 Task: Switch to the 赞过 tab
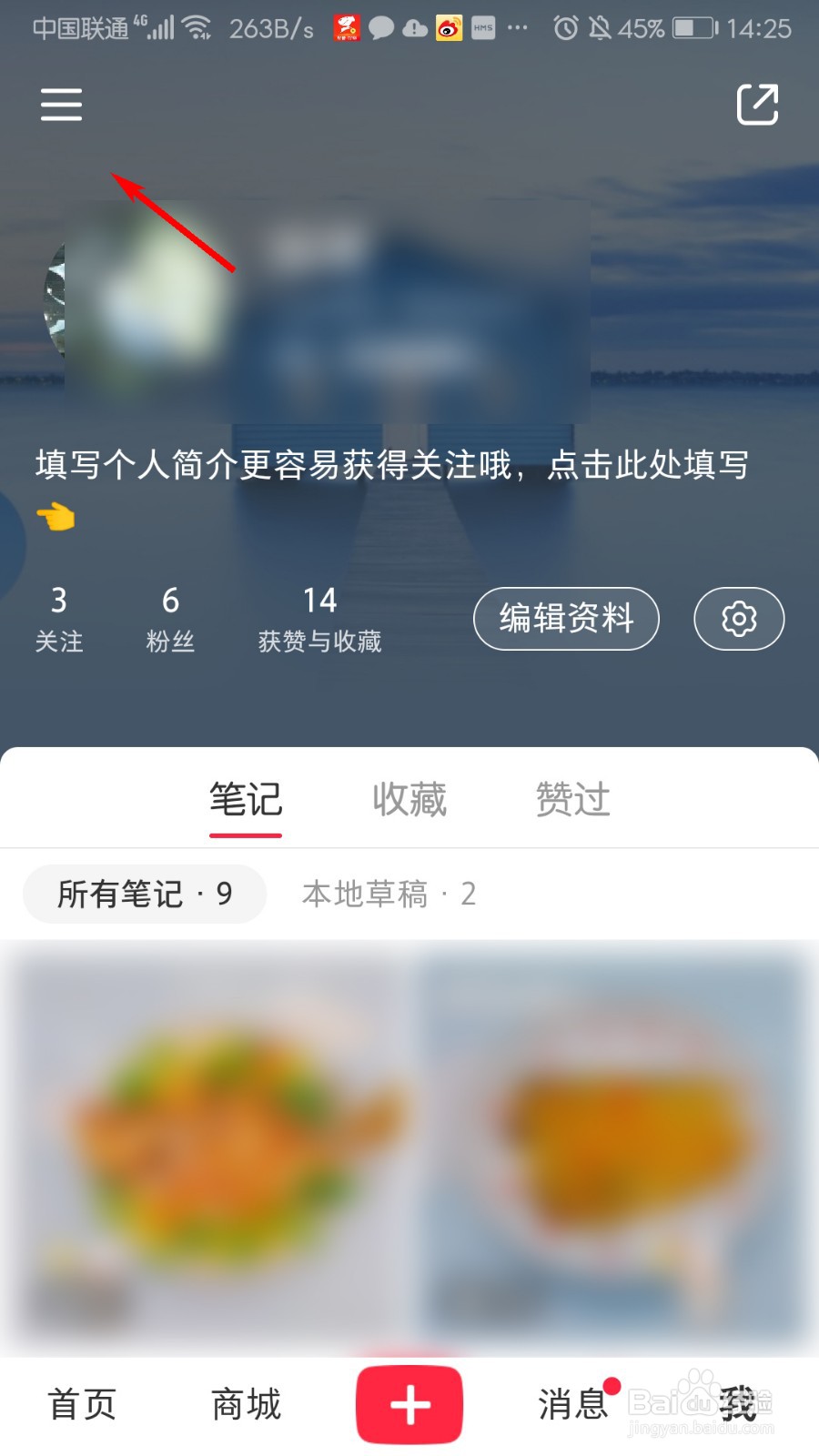[572, 800]
